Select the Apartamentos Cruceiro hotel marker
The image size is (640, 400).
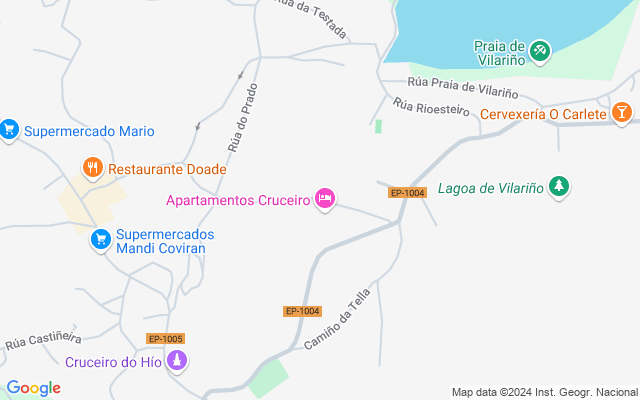[325, 200]
